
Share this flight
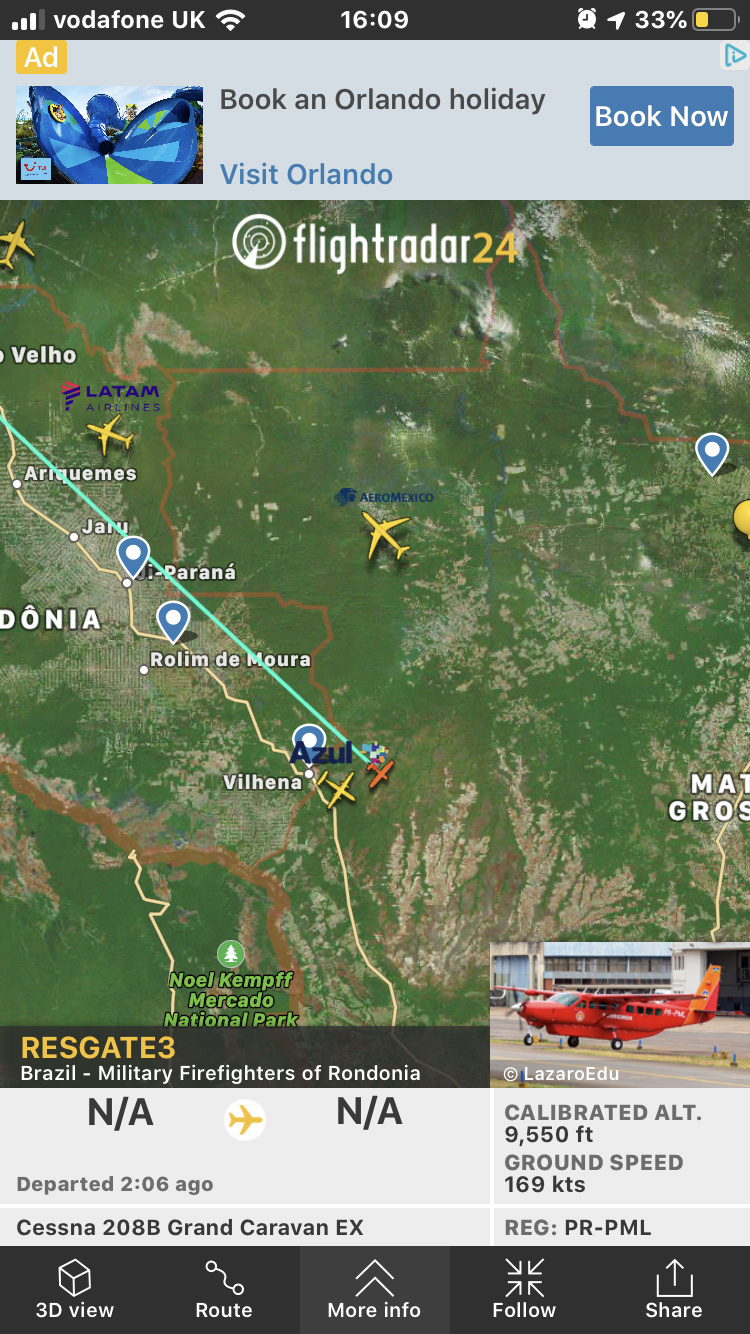point(673,1290)
